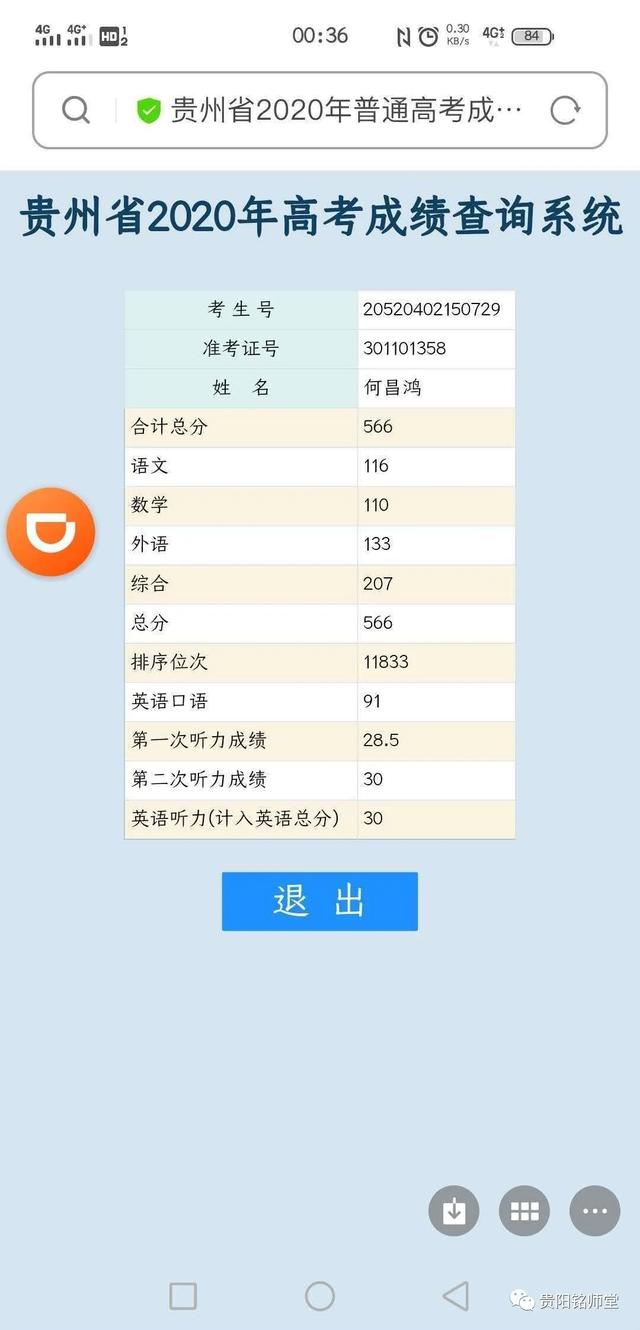This screenshot has width=640, height=1330.
Task: Tap the download arrow icon at the bottom
Action: tap(454, 1211)
